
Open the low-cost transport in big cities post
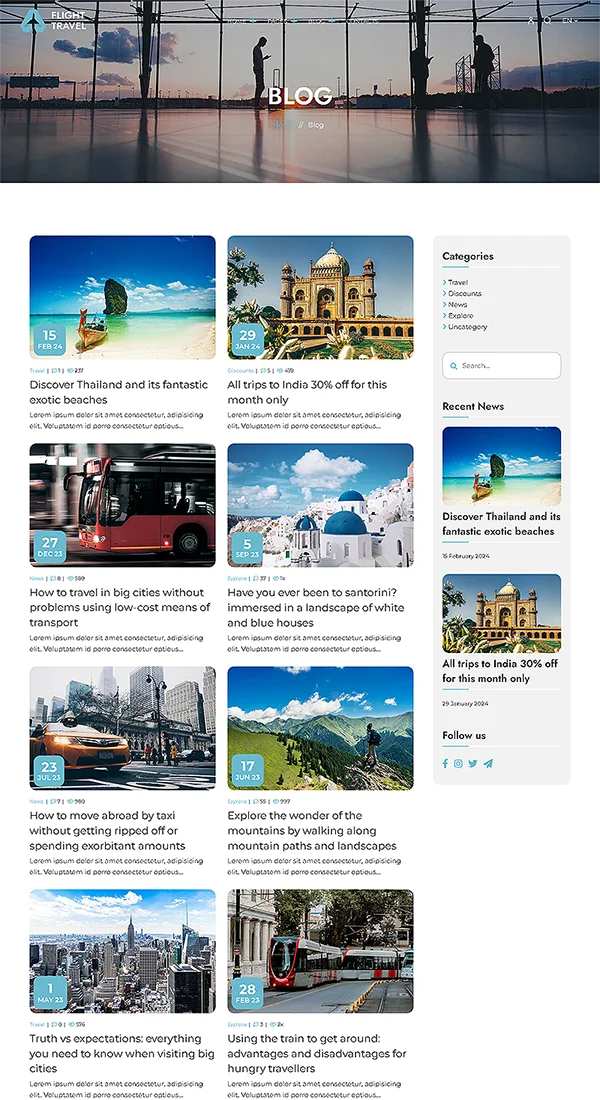point(120,607)
